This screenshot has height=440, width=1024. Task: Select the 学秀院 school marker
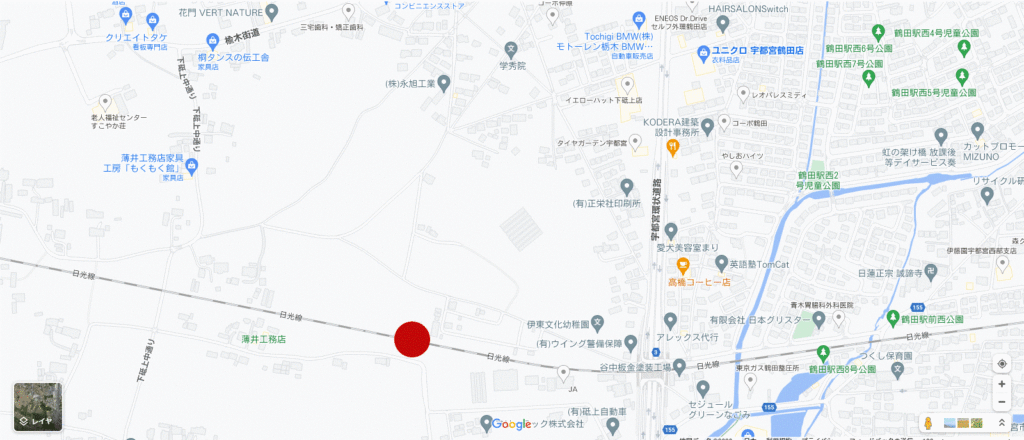click(x=511, y=47)
